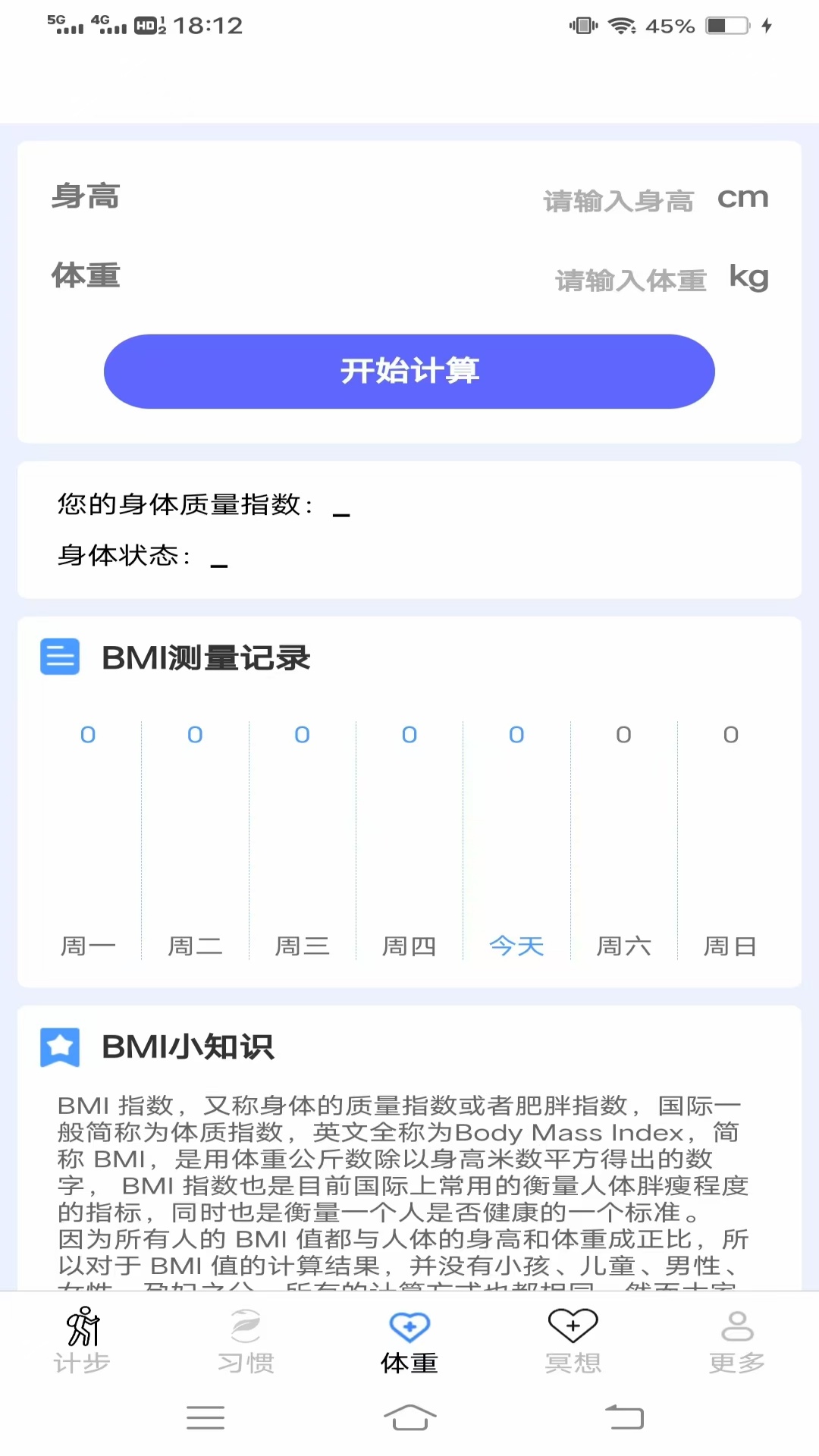Tap the 请输入体重 weight field
819x1456 pixels.
[x=631, y=280]
